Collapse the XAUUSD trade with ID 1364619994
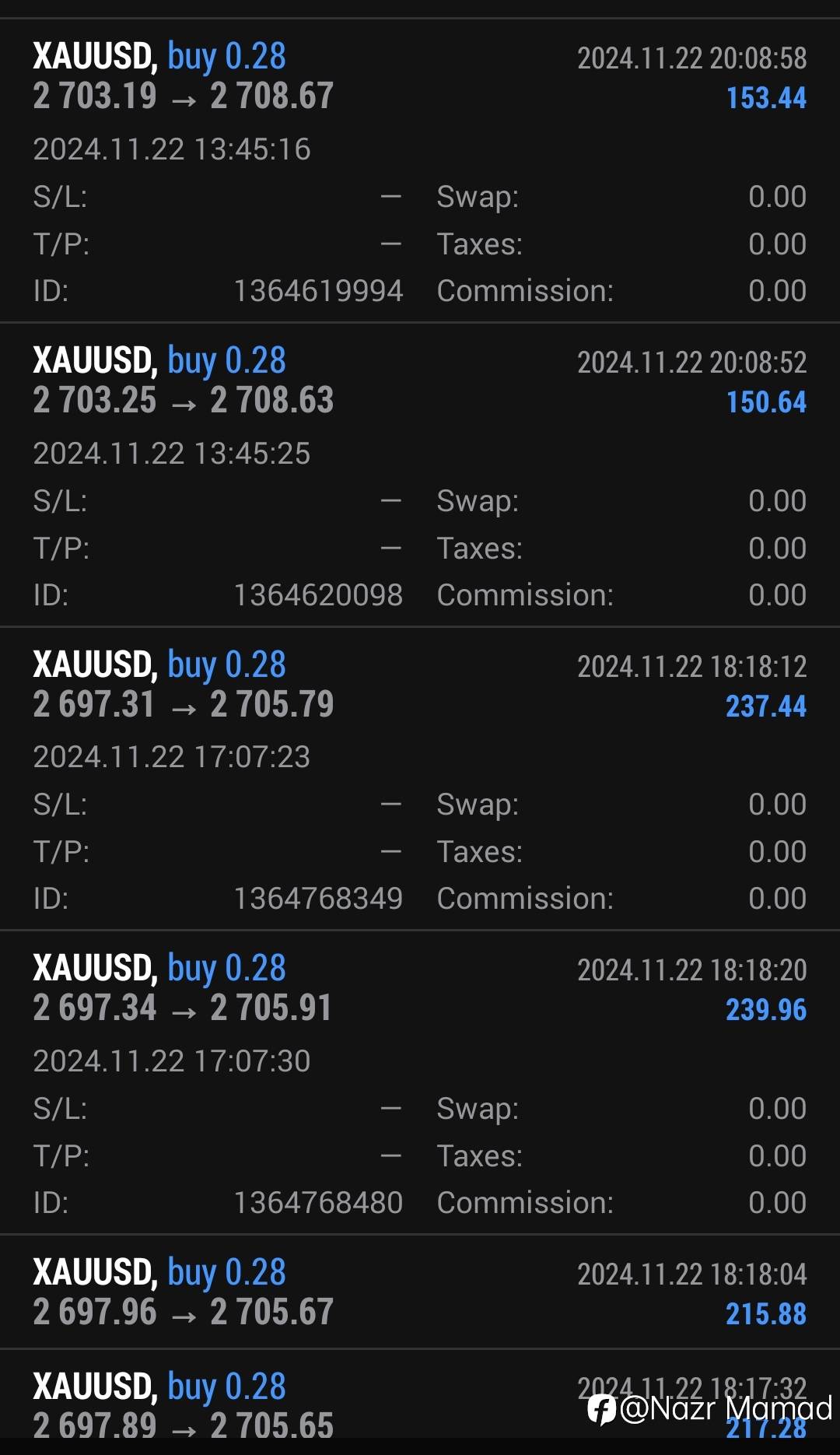The image size is (840, 1455). [x=420, y=76]
